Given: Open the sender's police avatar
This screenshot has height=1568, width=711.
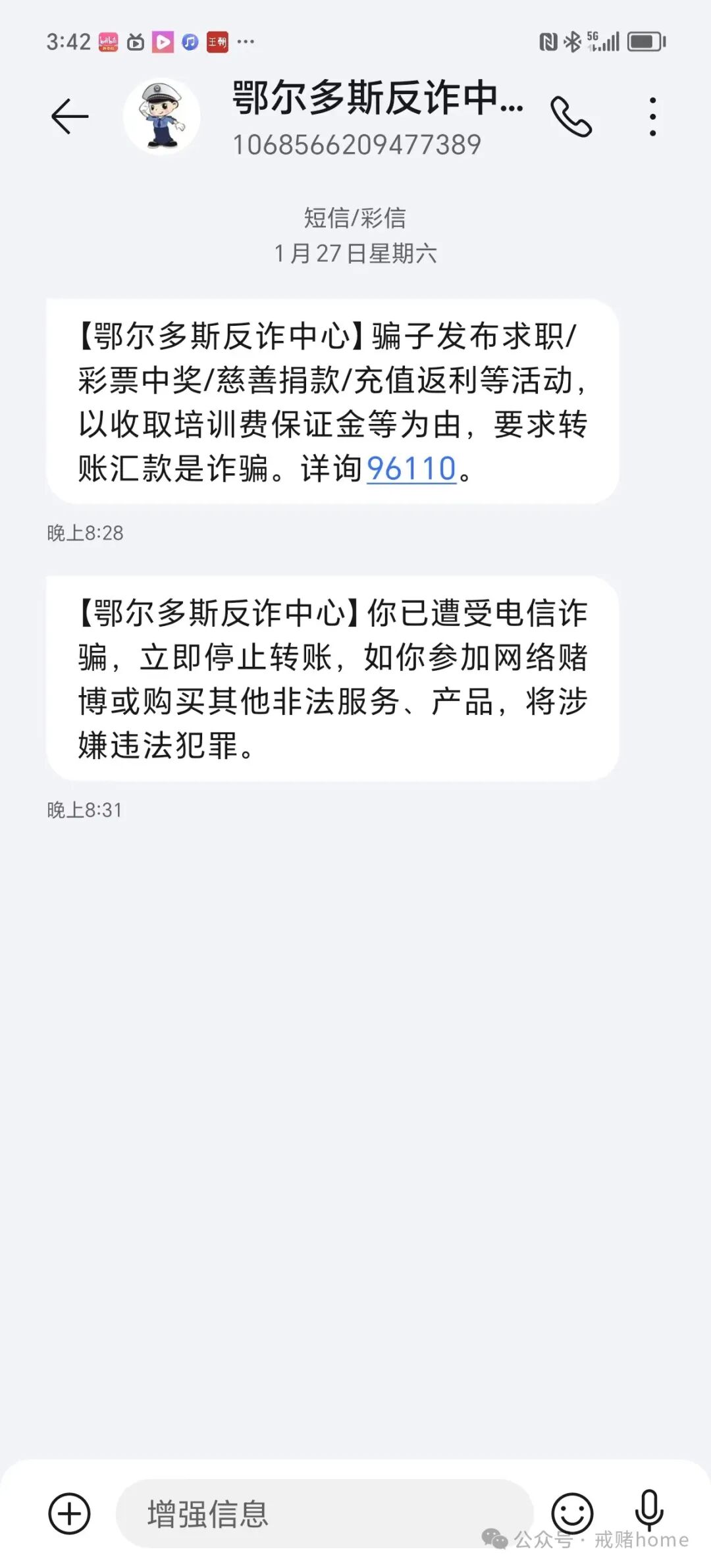Looking at the screenshot, I should [162, 117].
